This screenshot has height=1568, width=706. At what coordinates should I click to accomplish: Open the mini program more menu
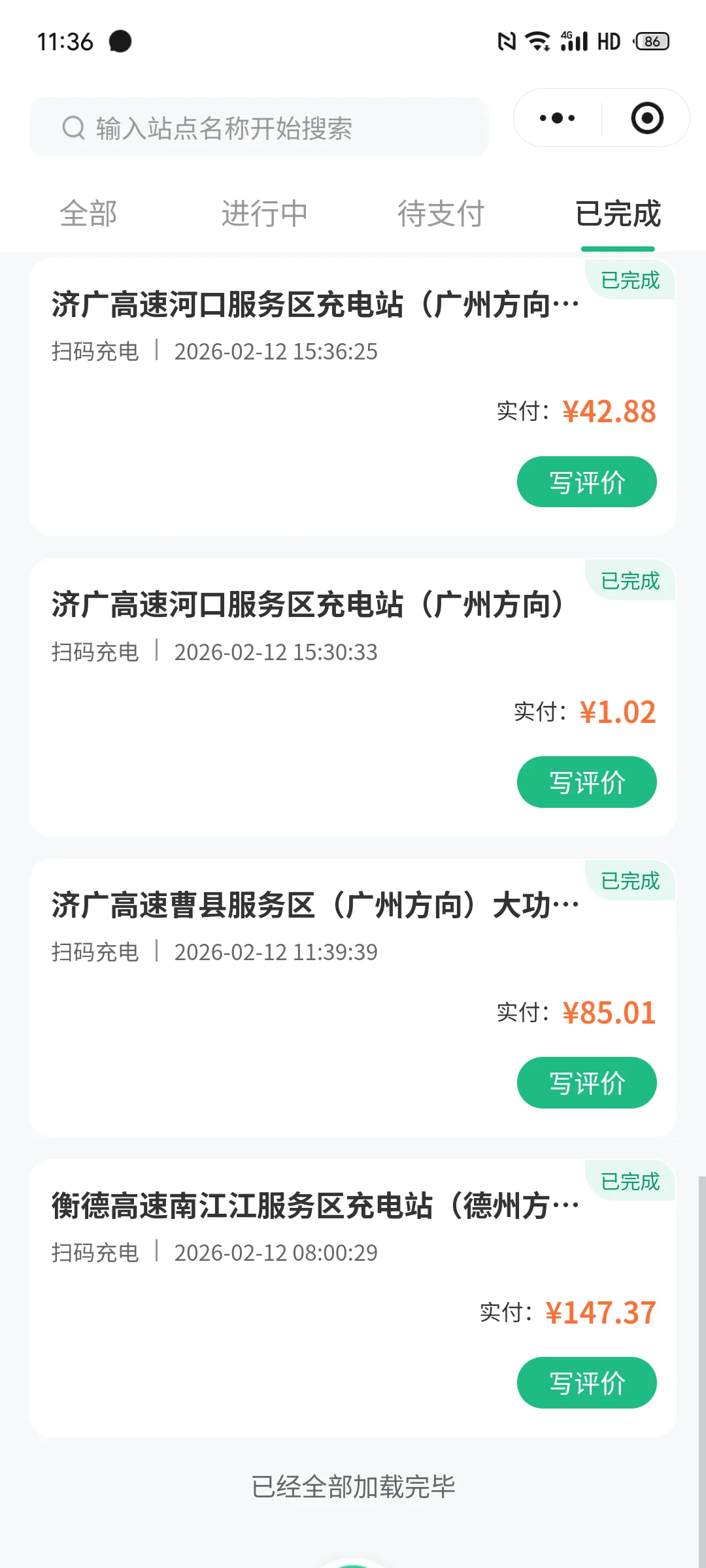point(557,118)
